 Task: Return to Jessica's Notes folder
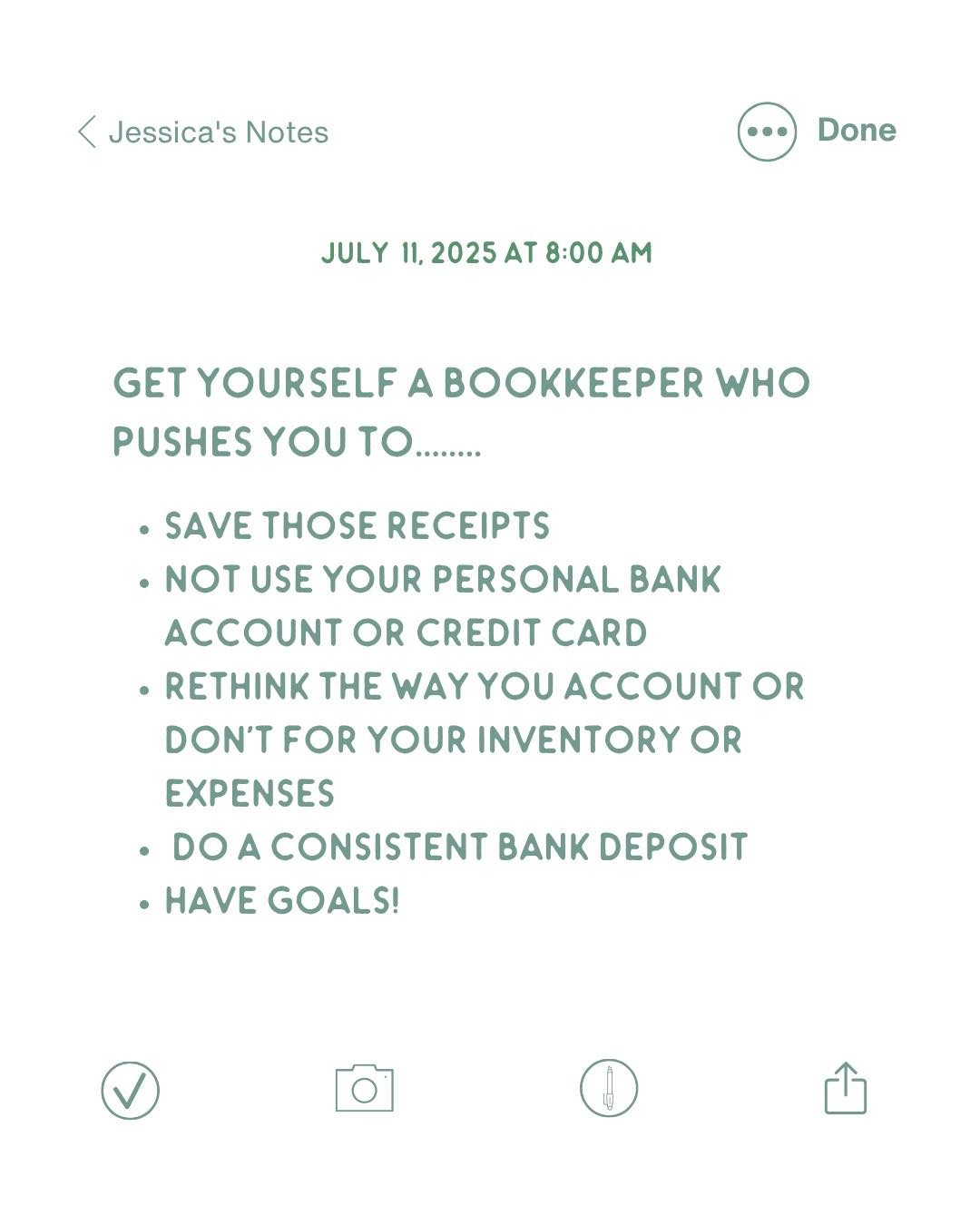click(x=218, y=132)
